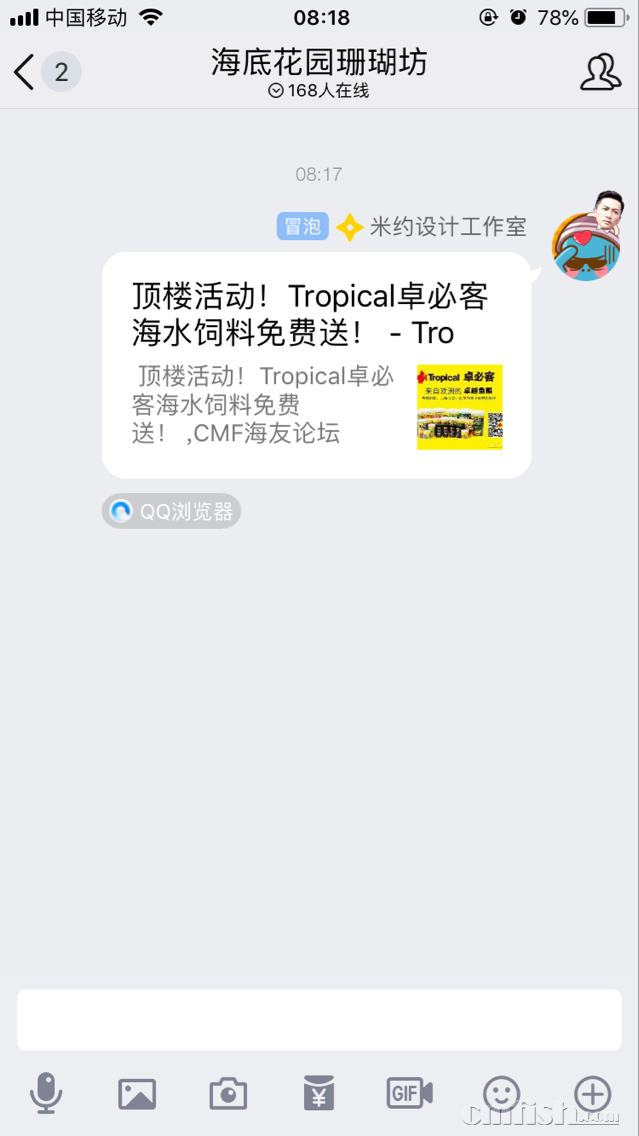Expand the 168人在线 online members dropdown
The image size is (639, 1136).
(x=318, y=91)
